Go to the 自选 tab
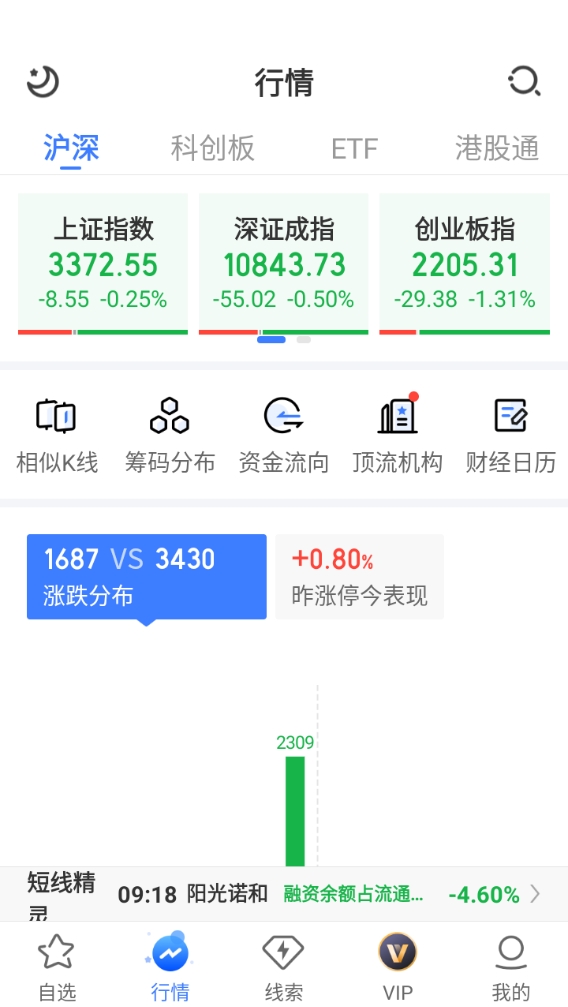568x1007 pixels. (57, 968)
